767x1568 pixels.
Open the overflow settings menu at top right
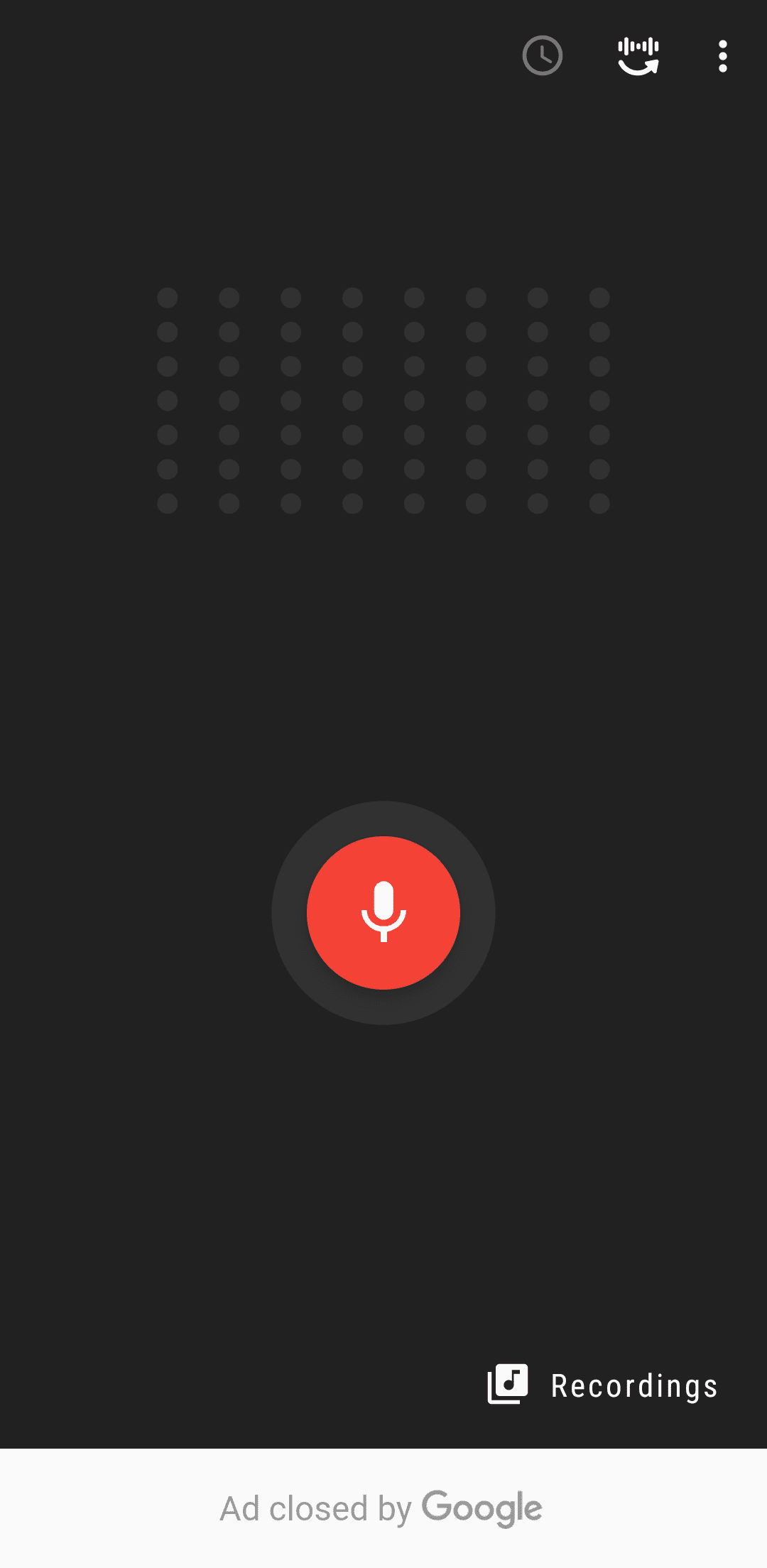[x=722, y=55]
